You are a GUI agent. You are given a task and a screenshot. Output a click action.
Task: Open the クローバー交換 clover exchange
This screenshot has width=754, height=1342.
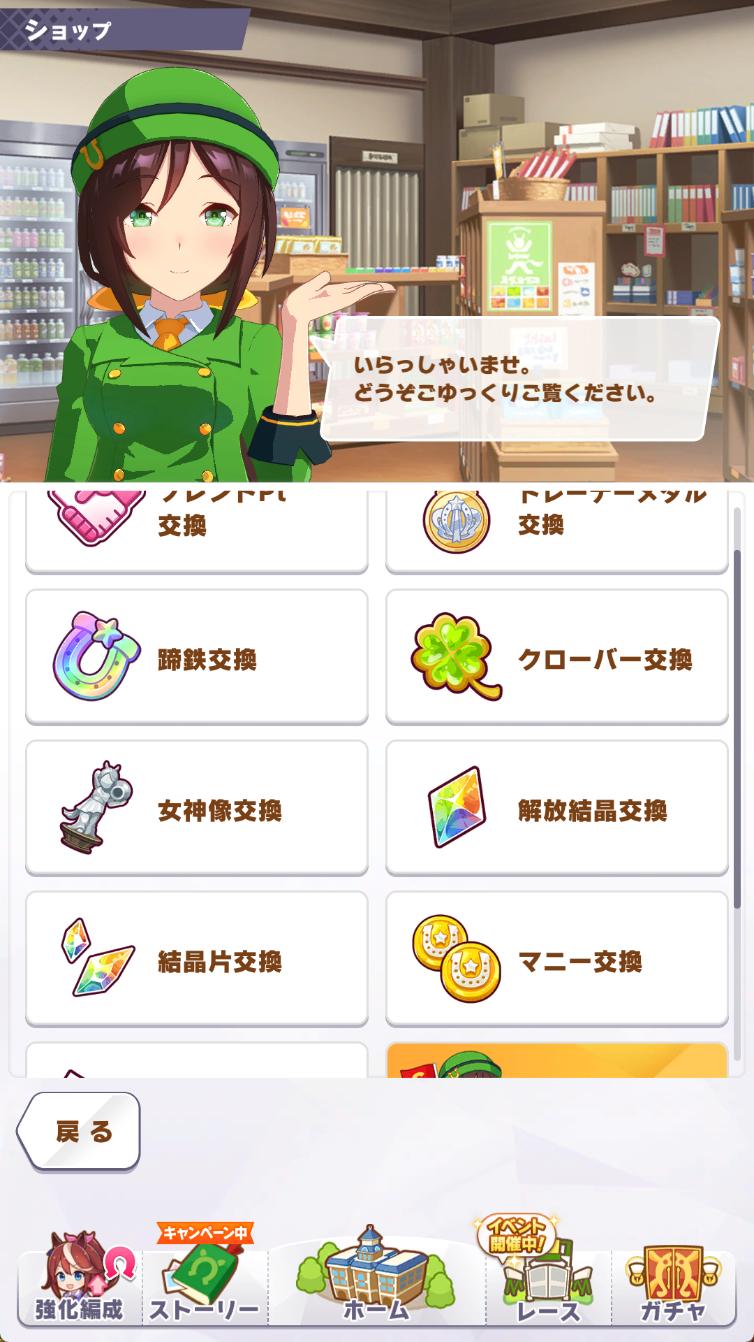[556, 658]
